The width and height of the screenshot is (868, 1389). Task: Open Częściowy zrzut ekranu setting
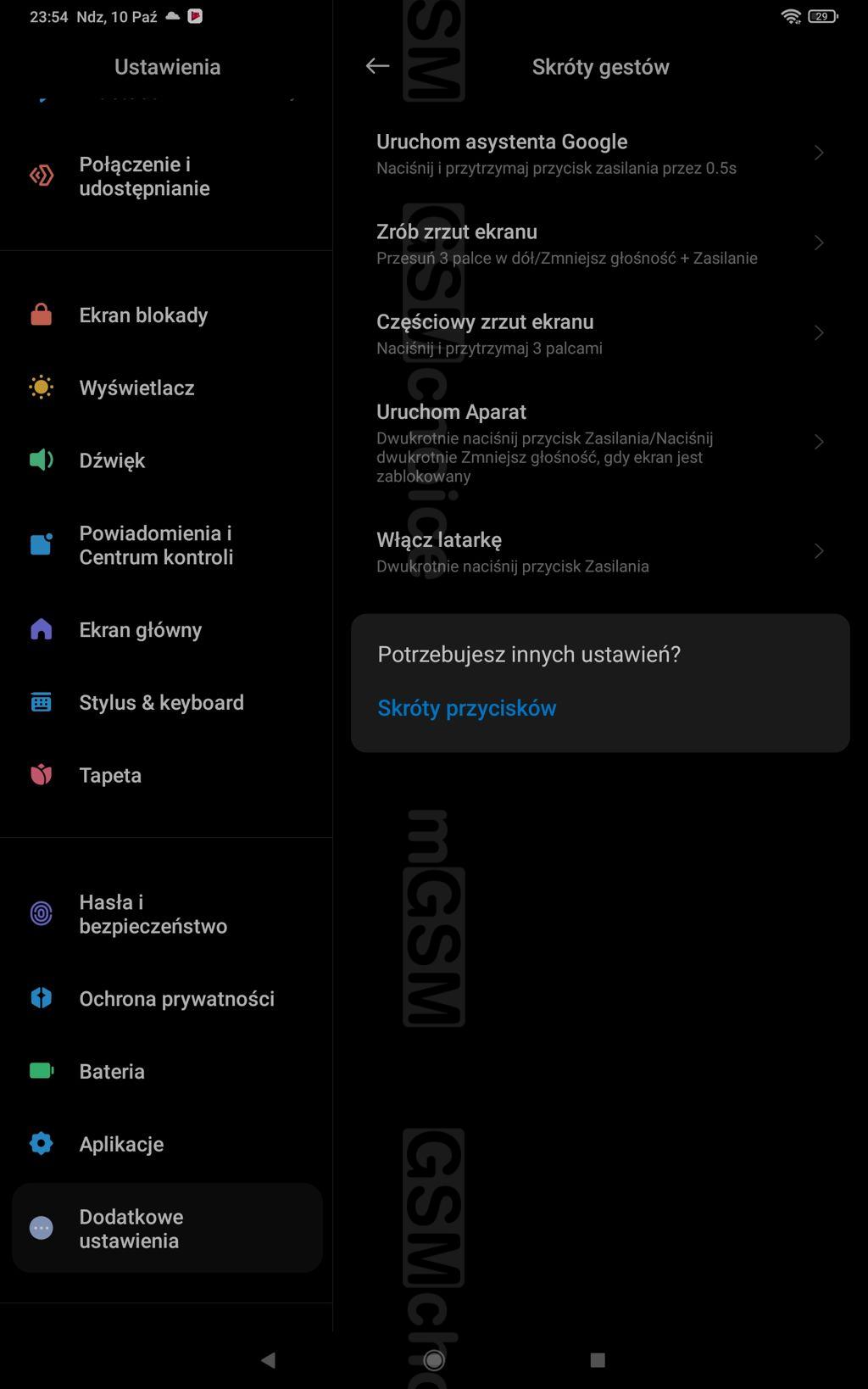pyautogui.click(x=598, y=333)
